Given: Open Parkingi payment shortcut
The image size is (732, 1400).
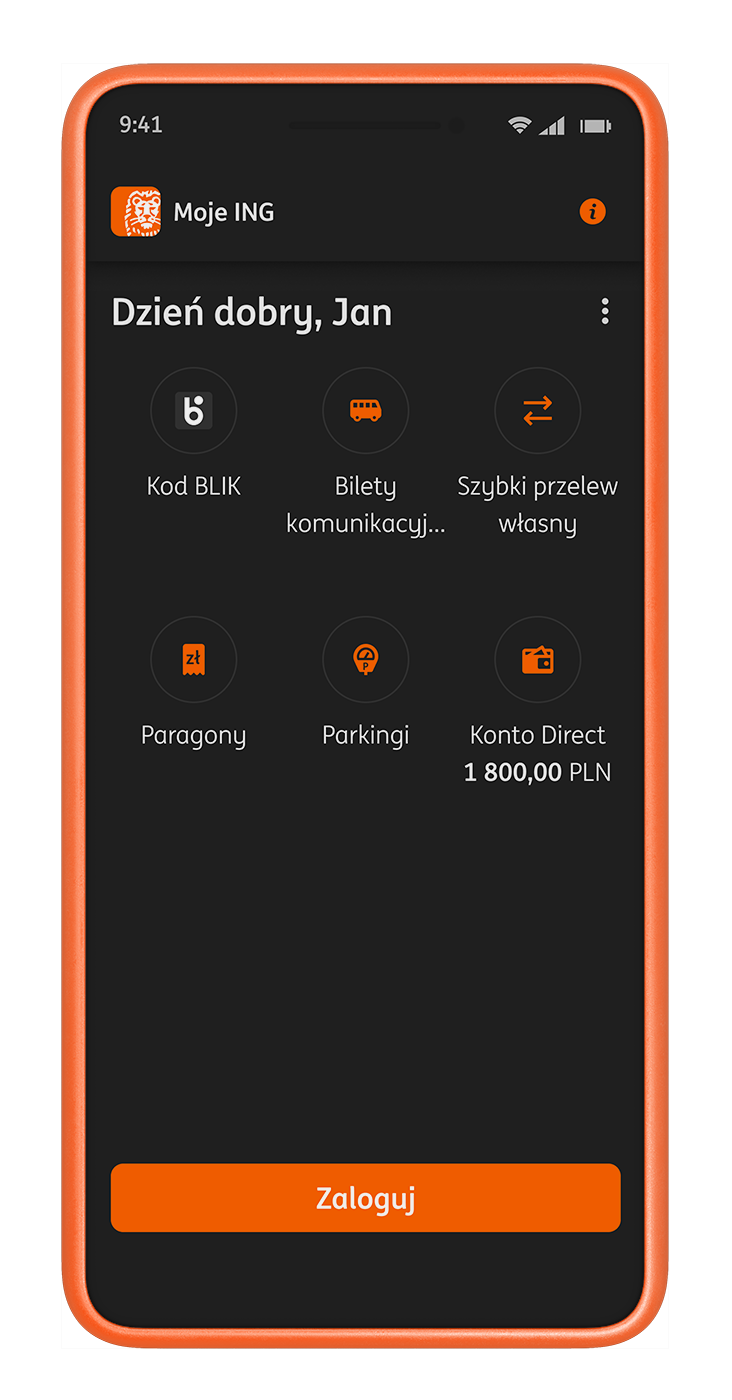Looking at the screenshot, I should pyautogui.click(x=365, y=660).
